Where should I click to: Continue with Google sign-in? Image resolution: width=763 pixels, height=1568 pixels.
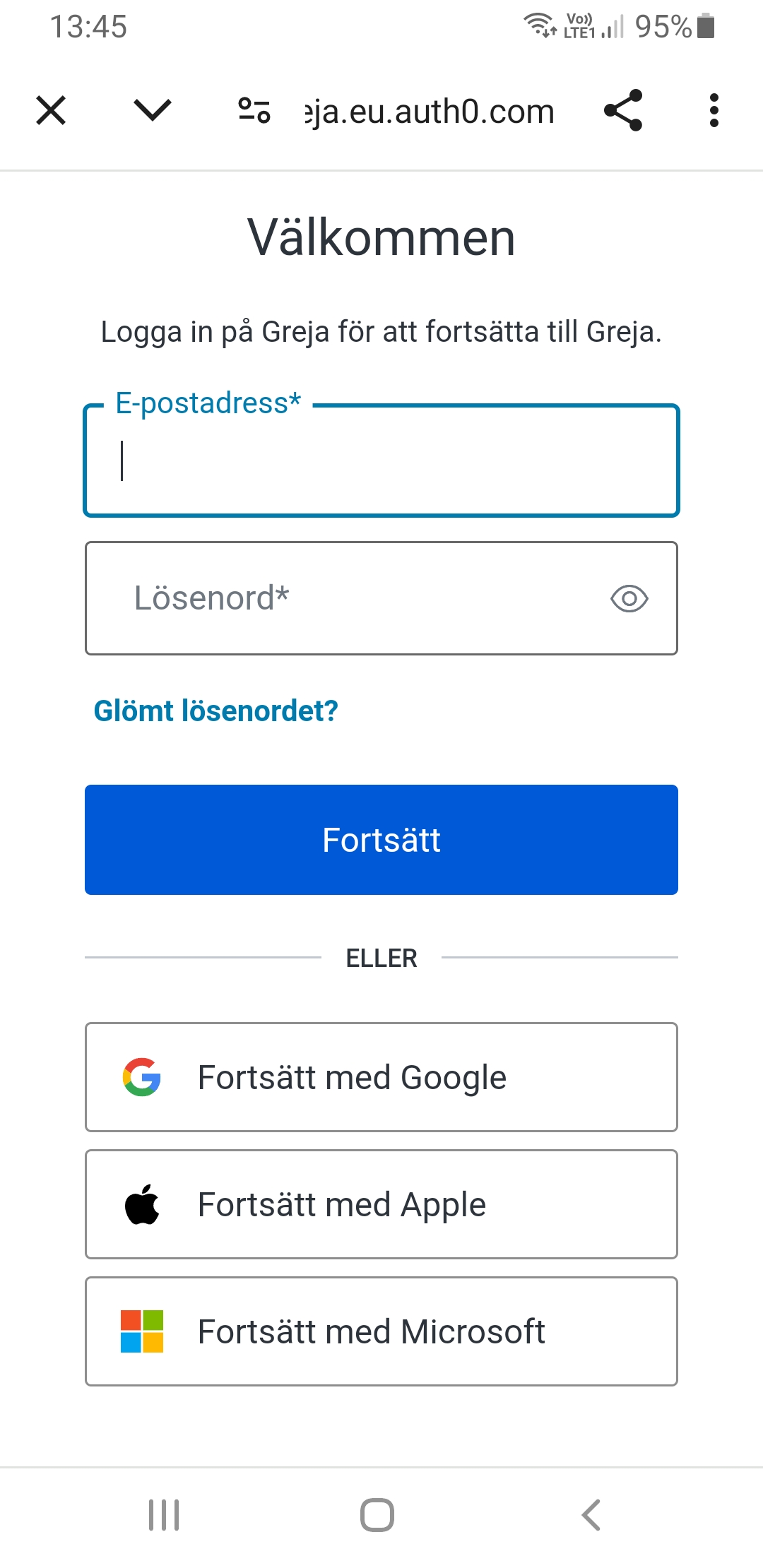(x=381, y=1077)
